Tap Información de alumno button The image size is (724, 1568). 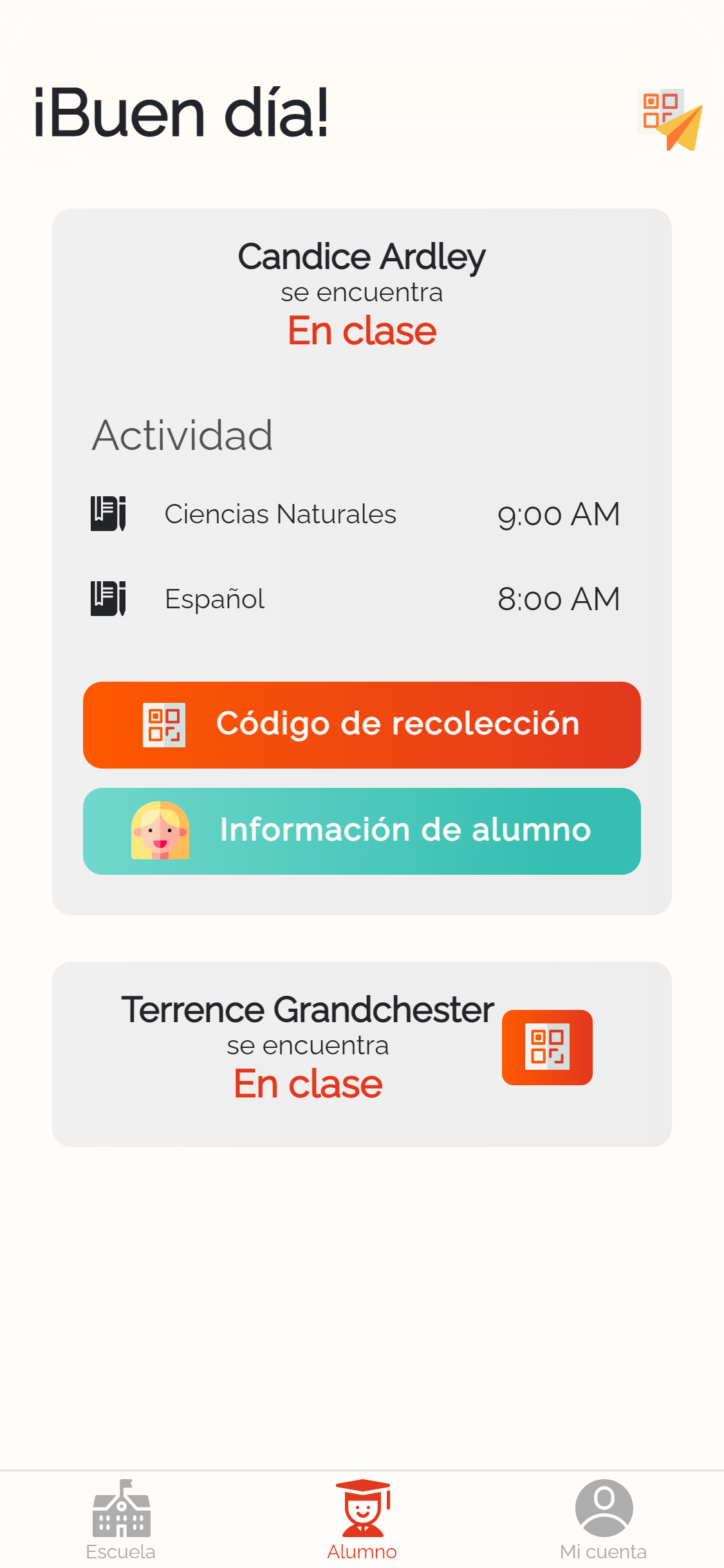click(x=362, y=831)
